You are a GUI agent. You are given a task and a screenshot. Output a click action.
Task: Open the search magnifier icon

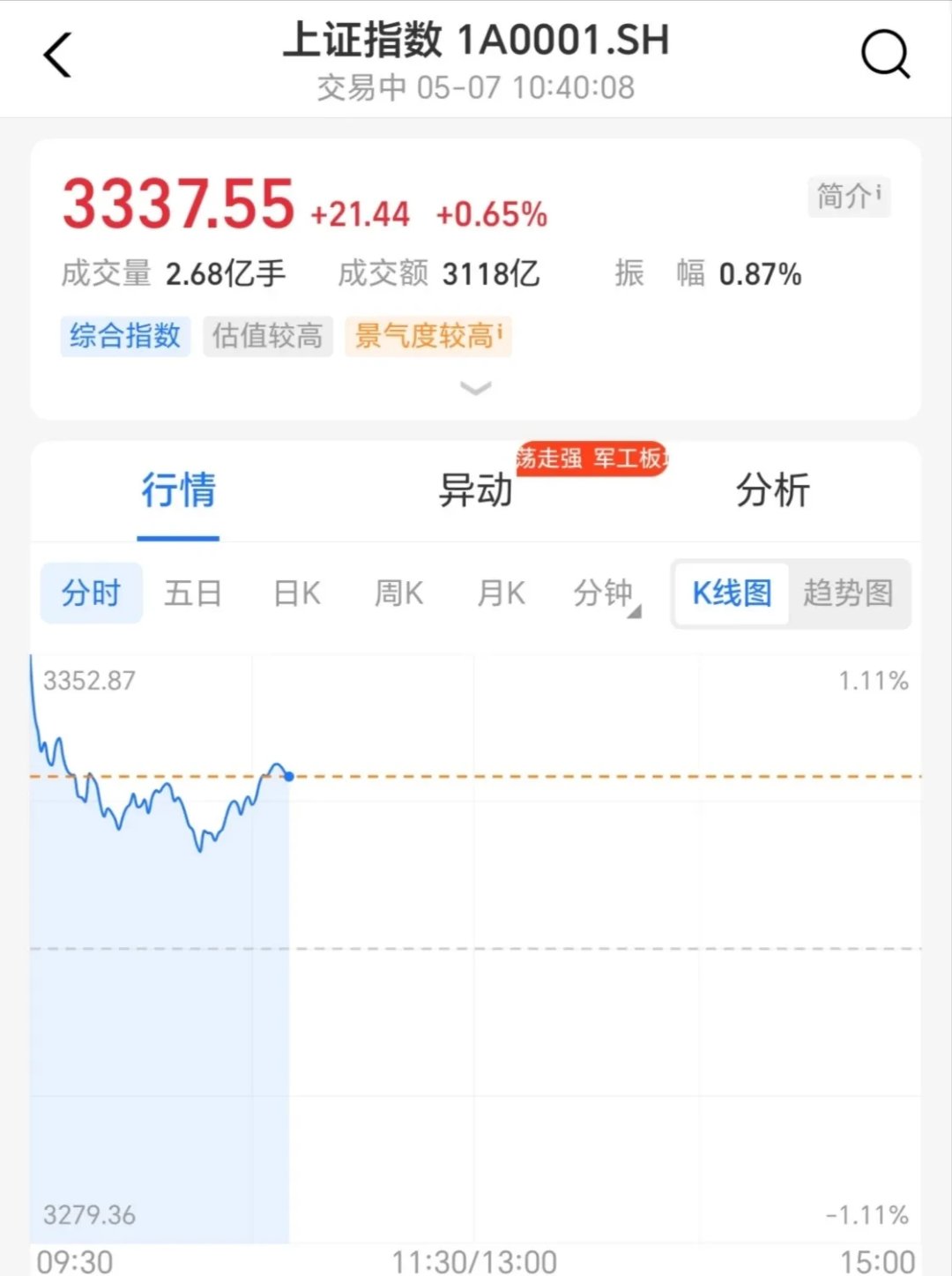coord(884,55)
